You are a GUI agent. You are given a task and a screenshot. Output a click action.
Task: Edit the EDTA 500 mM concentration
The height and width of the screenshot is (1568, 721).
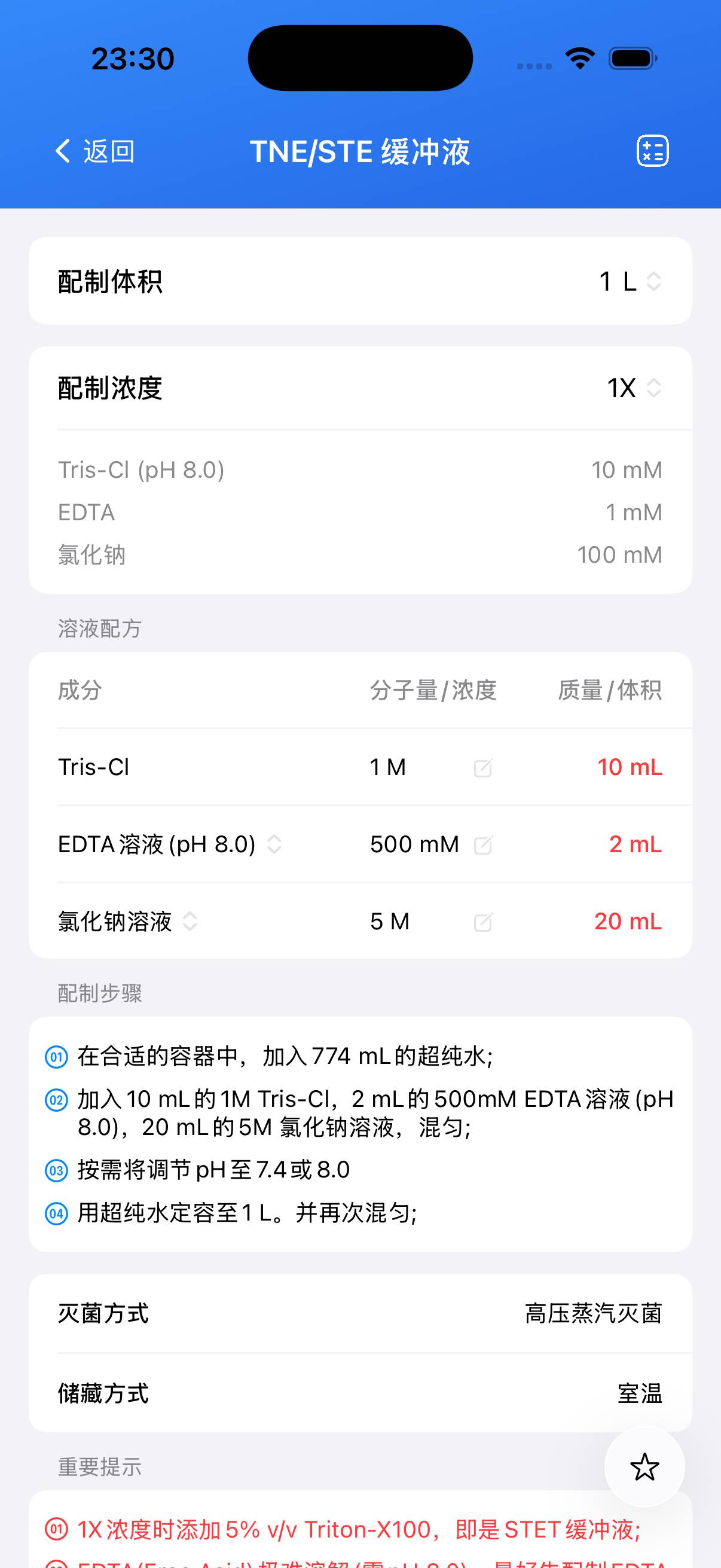[x=483, y=845]
